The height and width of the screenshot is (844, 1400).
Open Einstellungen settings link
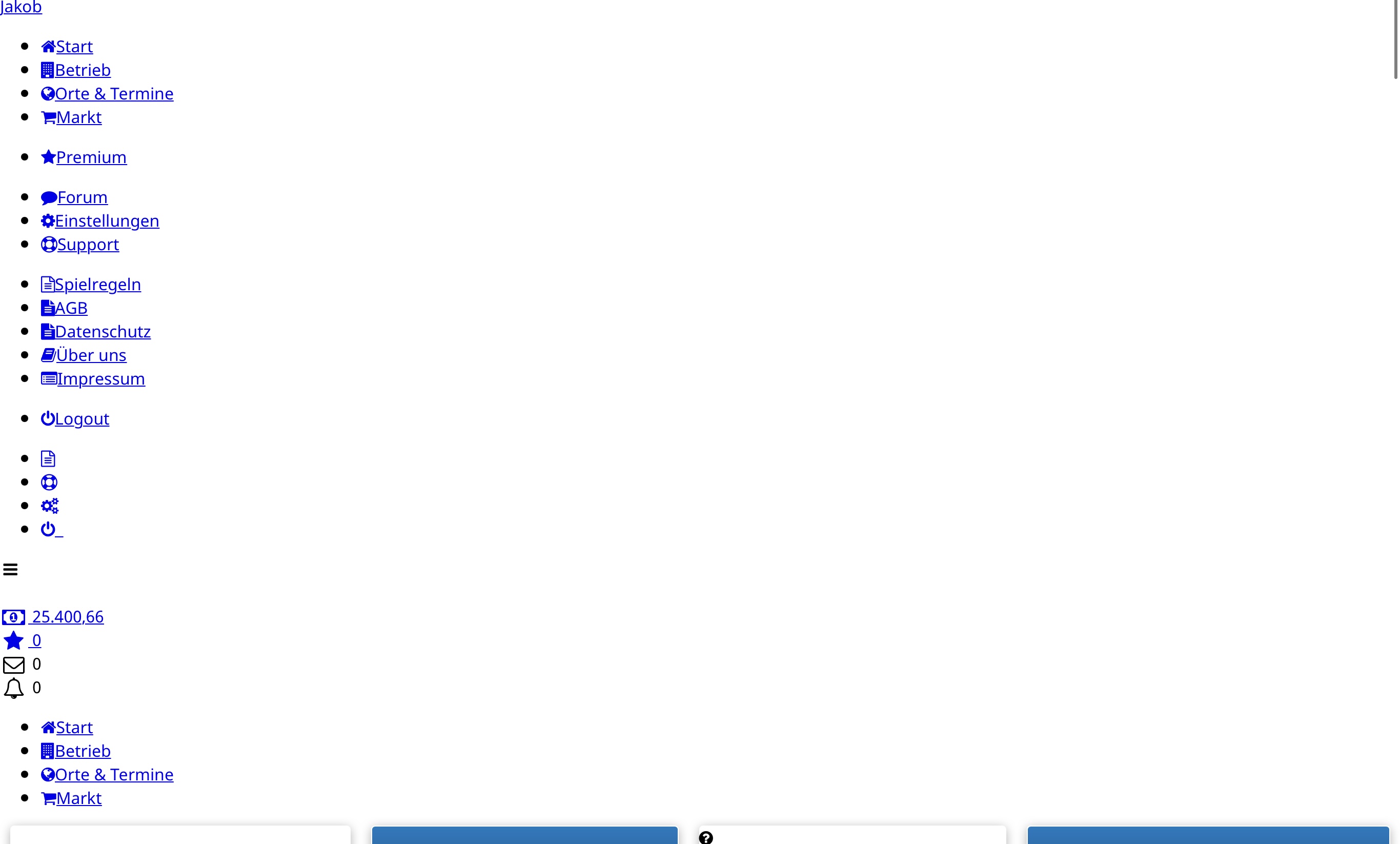[106, 220]
